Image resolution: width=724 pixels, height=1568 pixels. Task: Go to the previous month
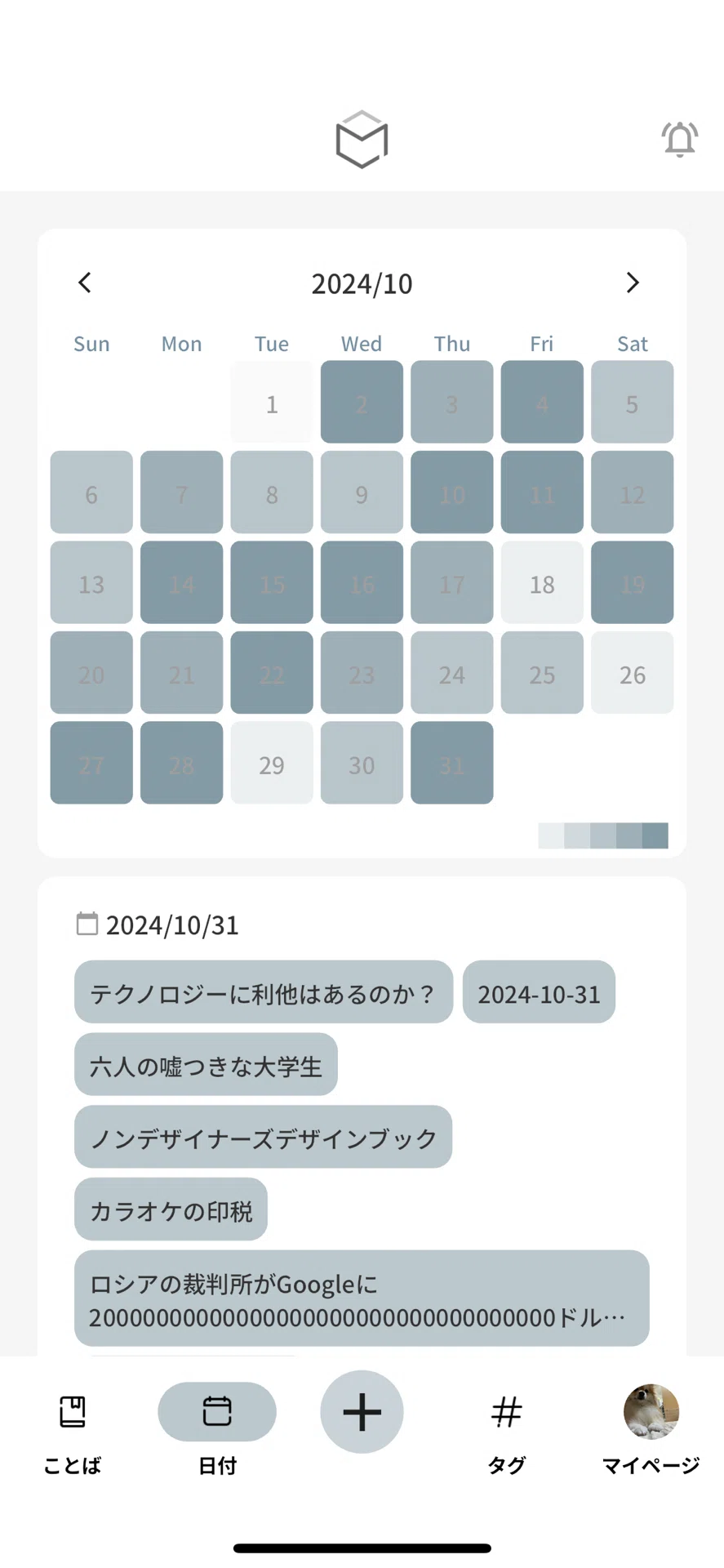(x=85, y=283)
